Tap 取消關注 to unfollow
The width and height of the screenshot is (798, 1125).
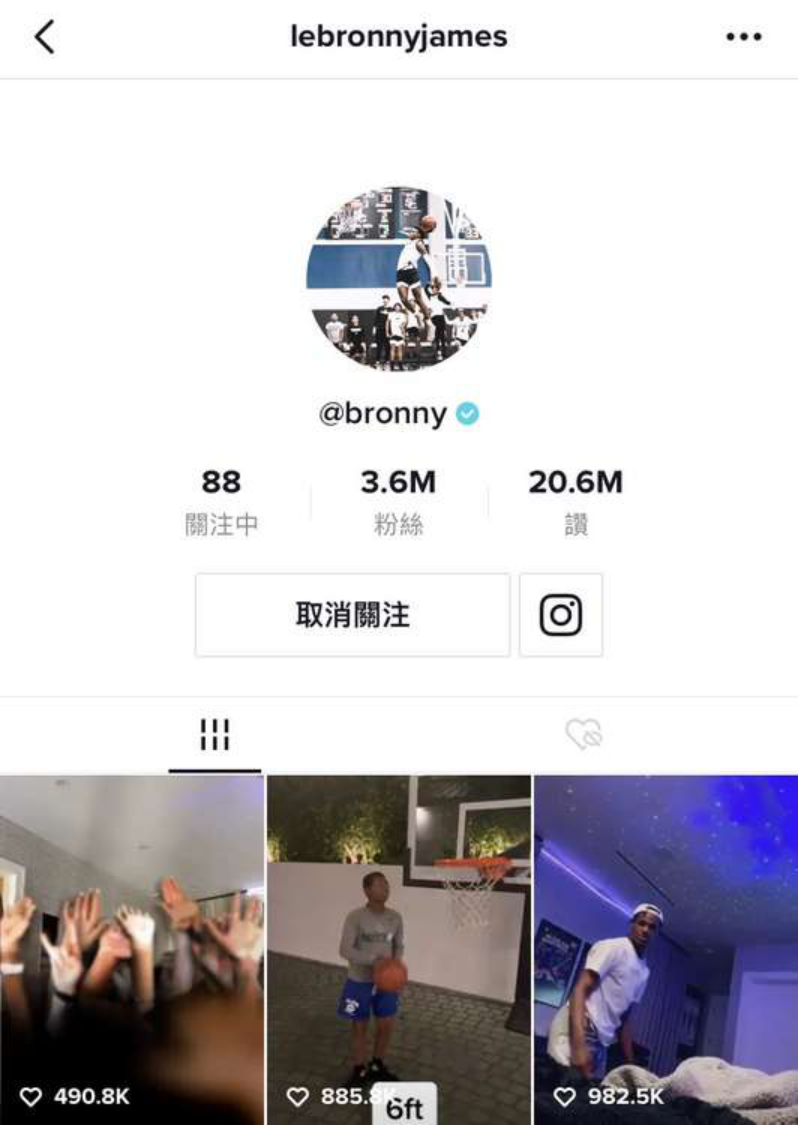[x=352, y=615]
